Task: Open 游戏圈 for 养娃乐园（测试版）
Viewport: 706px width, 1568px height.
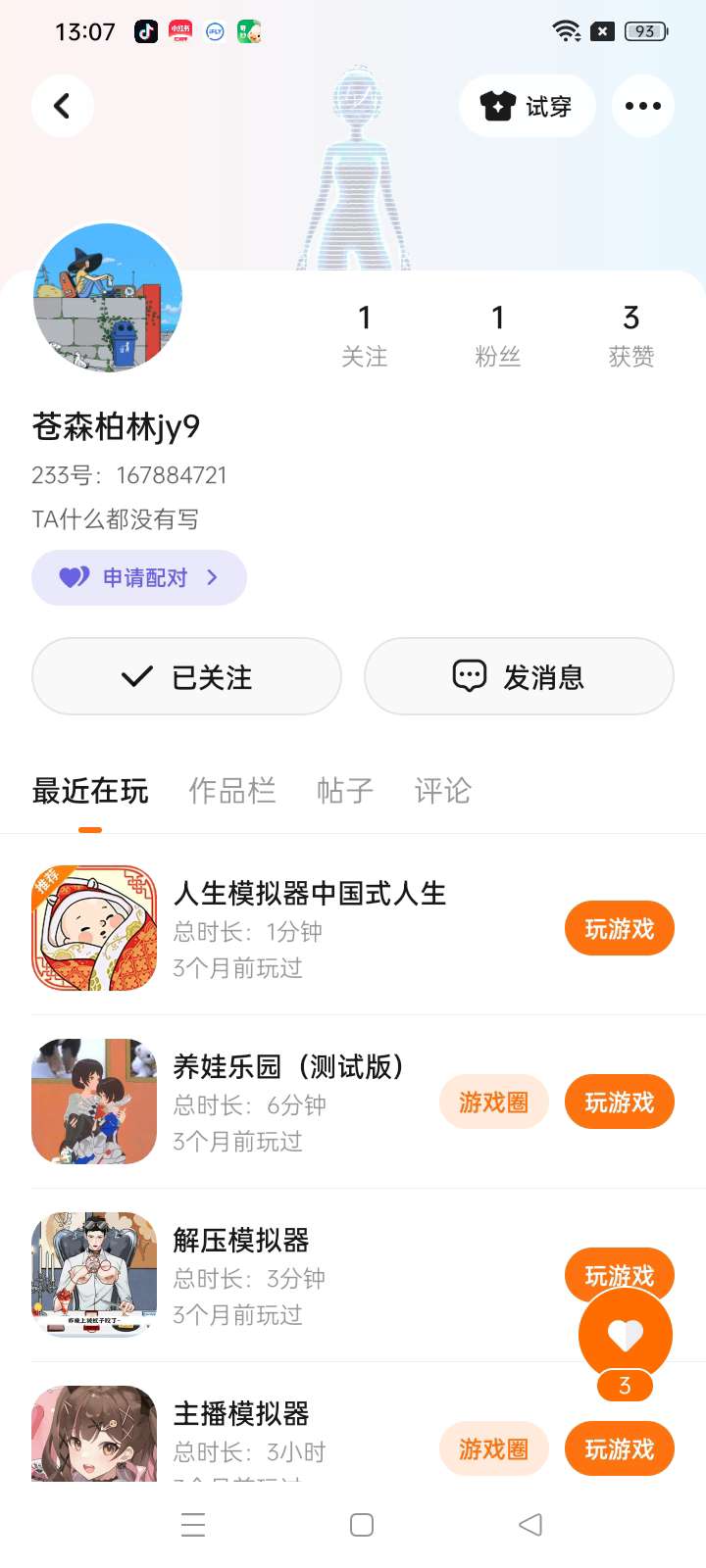Action: (x=493, y=1102)
